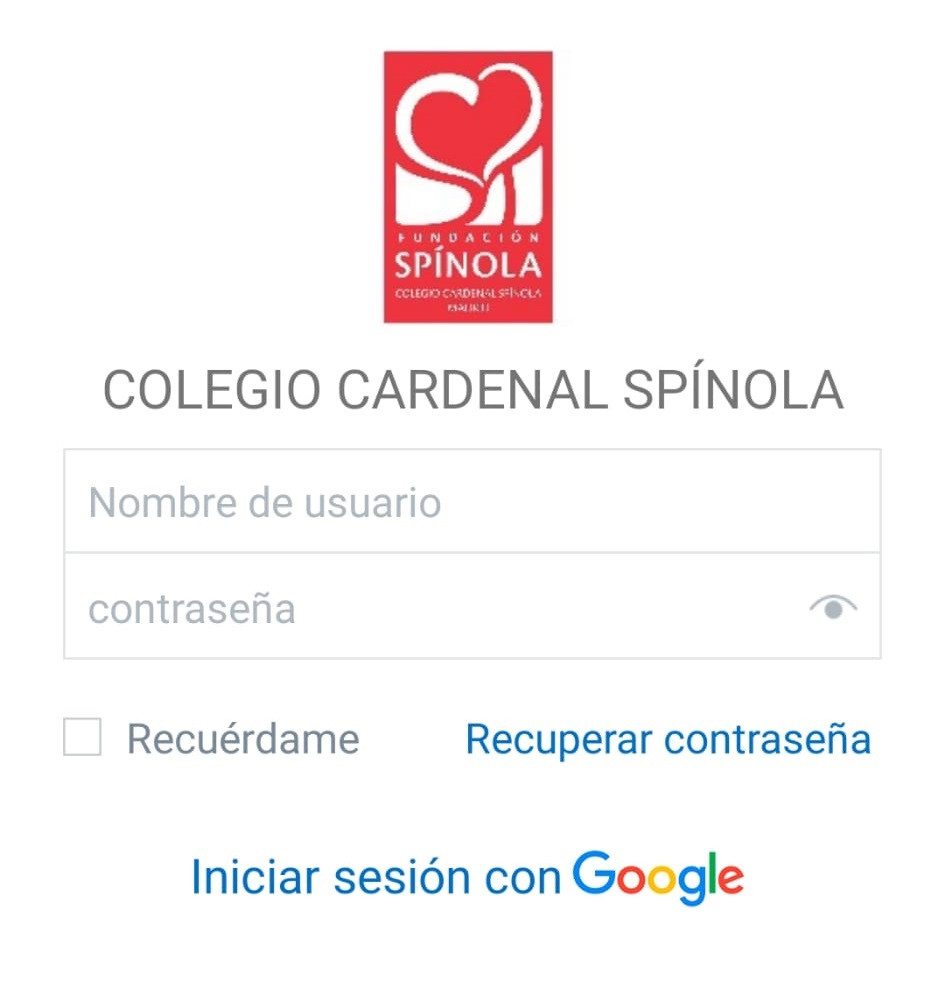Tap the Nombre de usuario field
The height and width of the screenshot is (993, 942).
tap(471, 502)
